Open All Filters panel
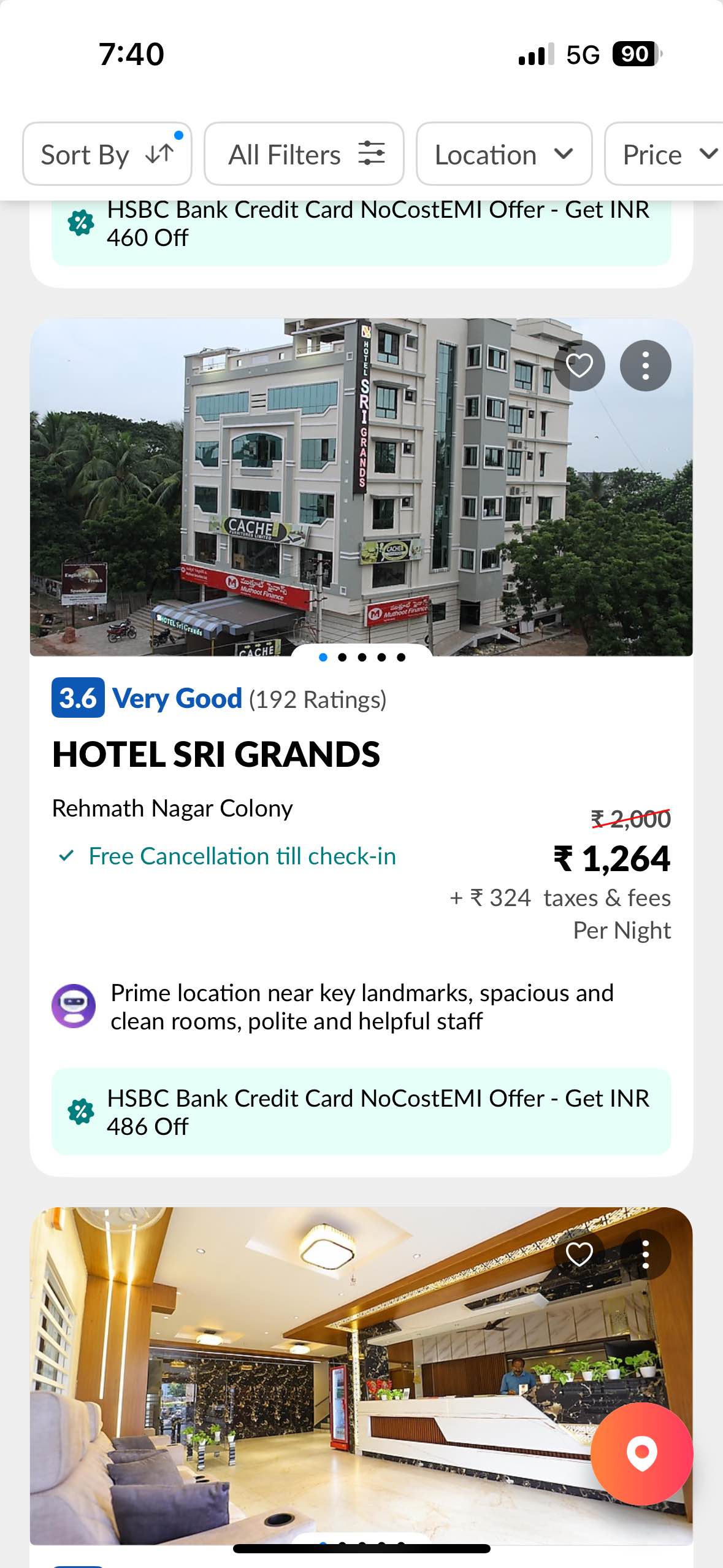Screen dimensions: 723x1568 (304, 154)
